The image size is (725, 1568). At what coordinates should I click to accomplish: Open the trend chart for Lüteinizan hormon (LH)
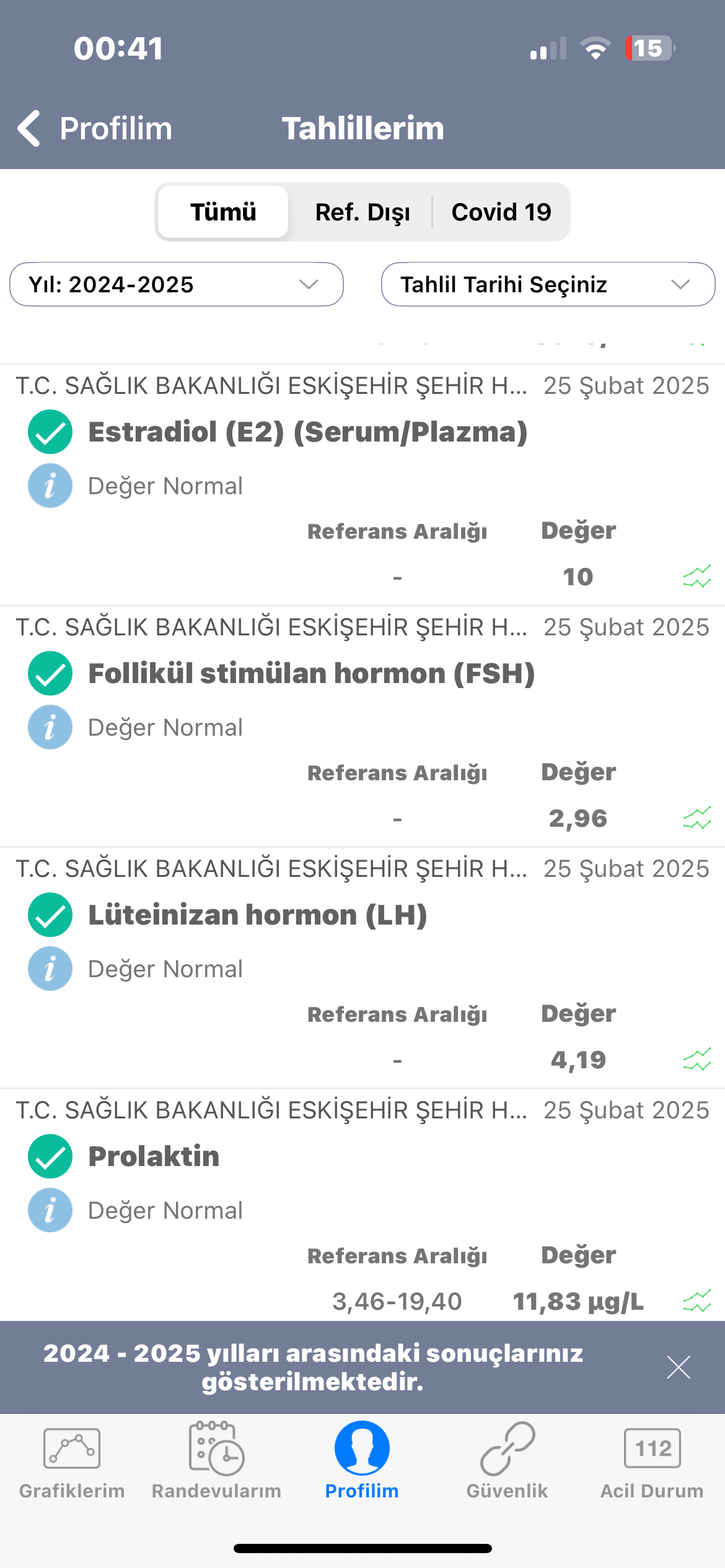697,1060
